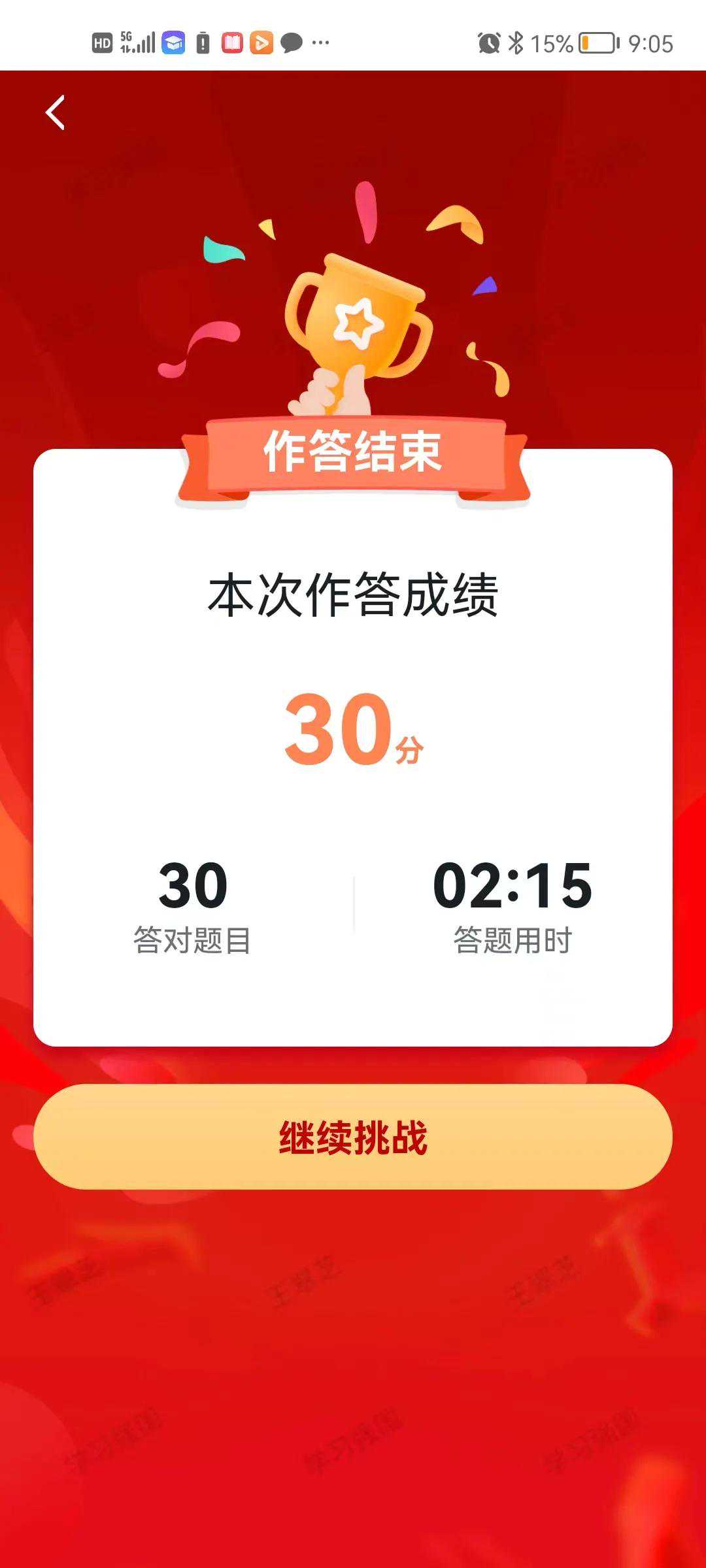Tap the 继续挑战 button
Viewport: 706px width, 1568px height.
tap(353, 1137)
